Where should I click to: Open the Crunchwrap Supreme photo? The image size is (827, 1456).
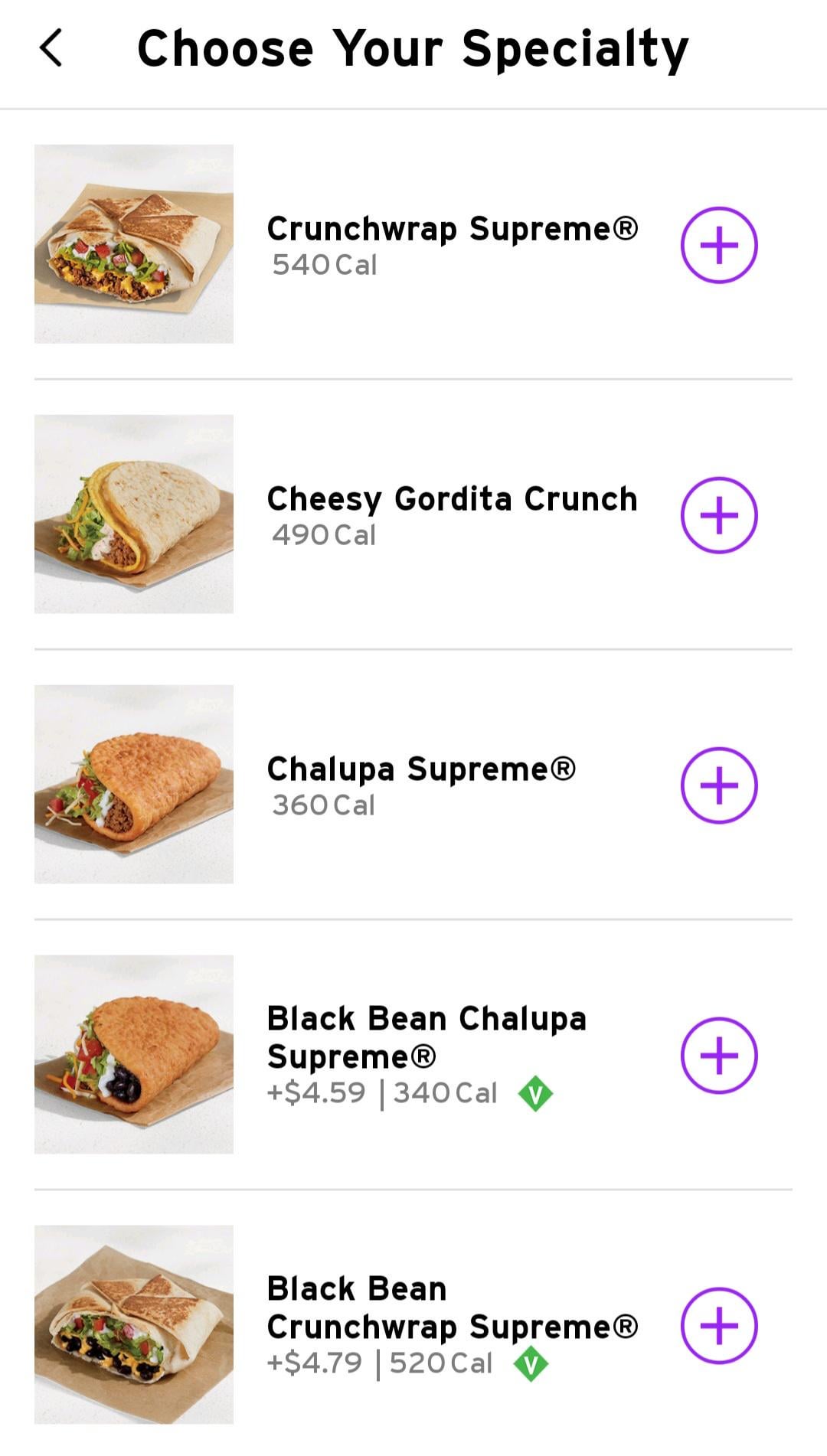click(134, 244)
